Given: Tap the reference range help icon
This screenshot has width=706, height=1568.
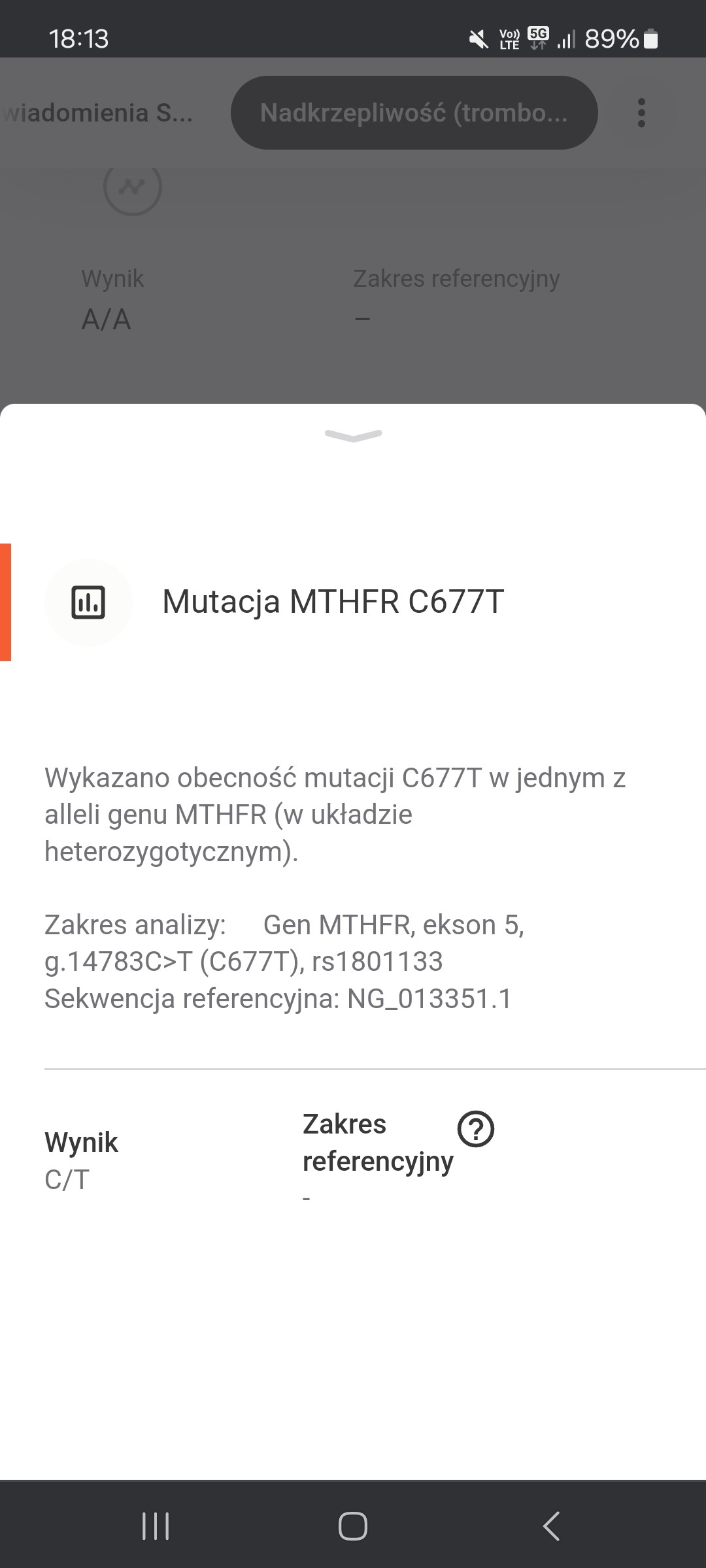Looking at the screenshot, I should click(476, 1128).
